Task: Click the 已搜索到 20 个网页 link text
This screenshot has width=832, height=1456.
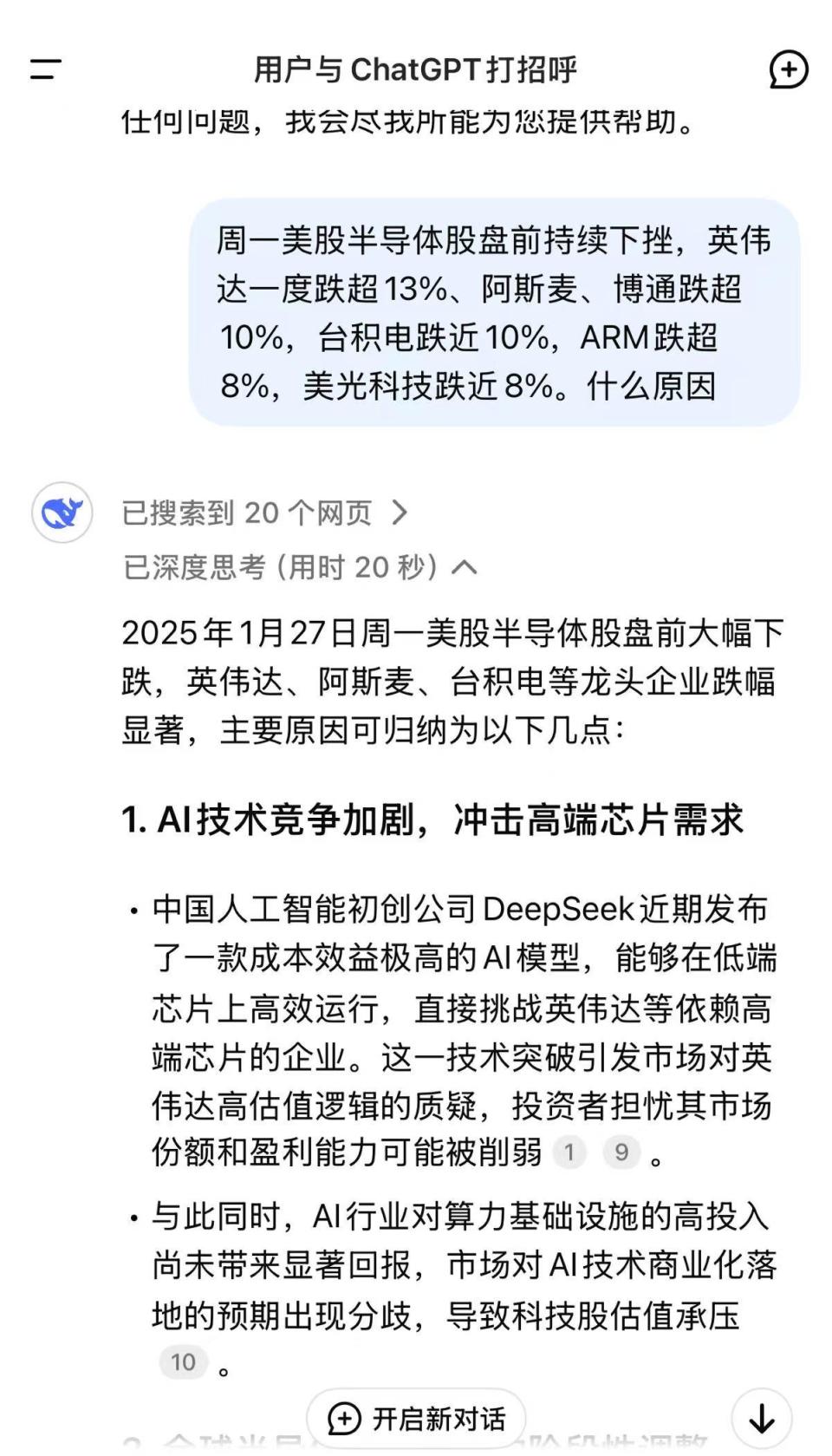Action: [x=247, y=513]
